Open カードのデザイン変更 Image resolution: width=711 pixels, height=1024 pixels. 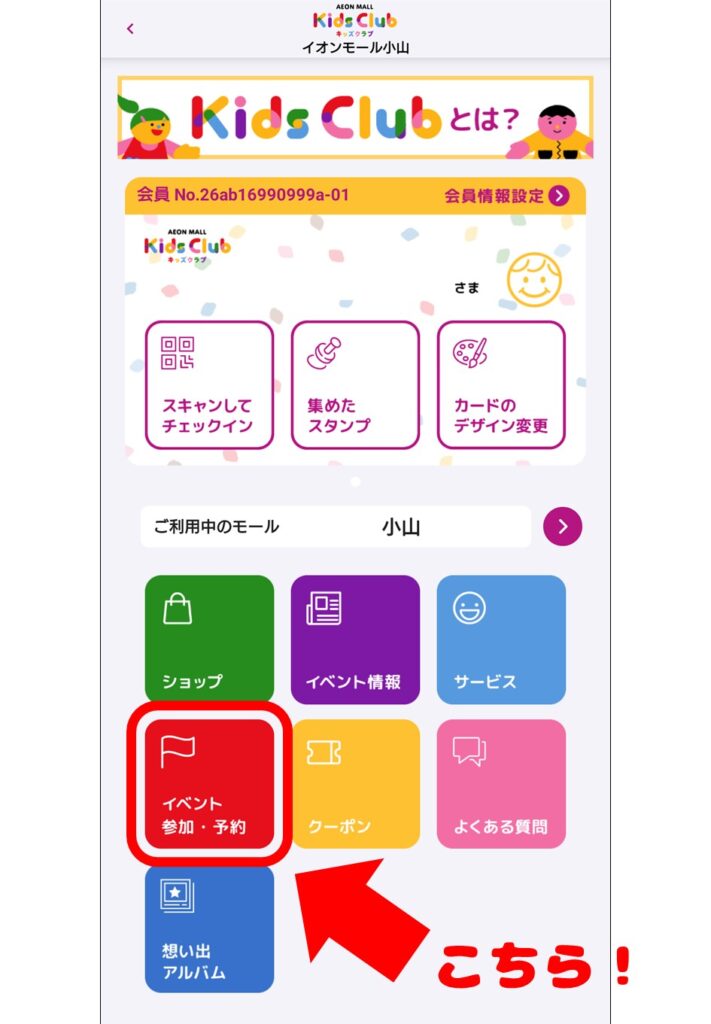pyautogui.click(x=501, y=384)
